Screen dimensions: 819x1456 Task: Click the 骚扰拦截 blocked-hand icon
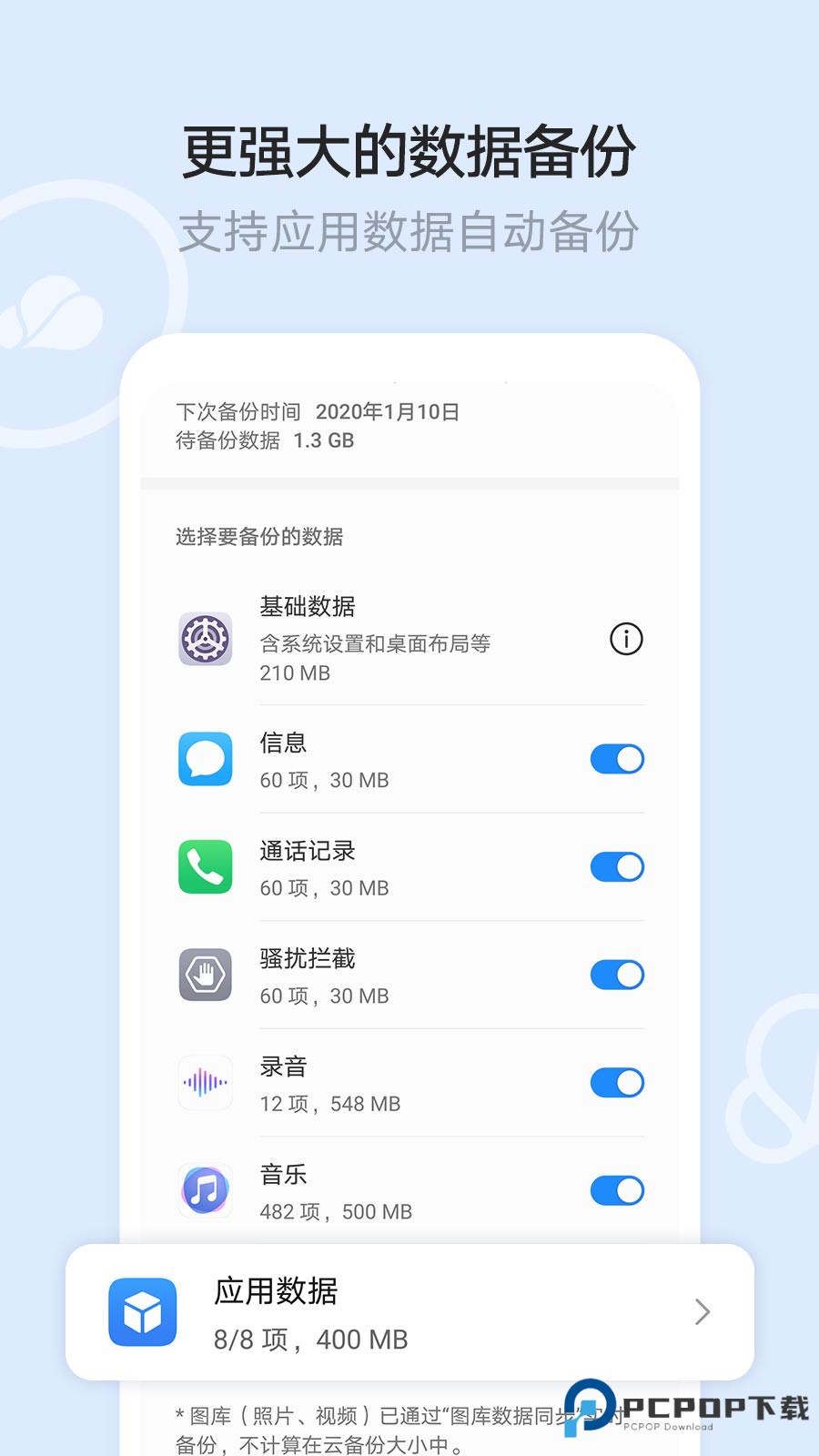[x=205, y=975]
